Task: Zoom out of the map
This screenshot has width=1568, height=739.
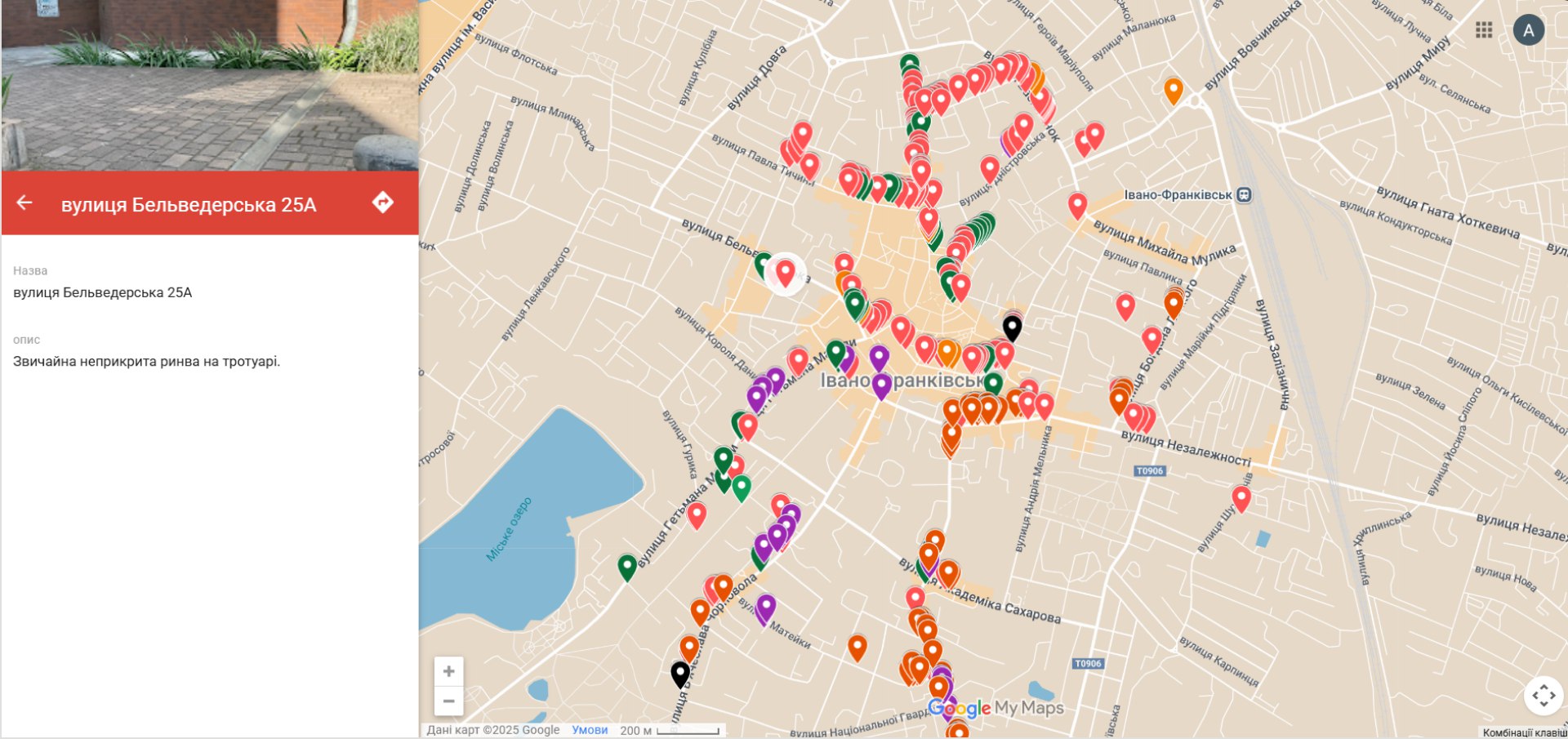Action: tap(448, 701)
